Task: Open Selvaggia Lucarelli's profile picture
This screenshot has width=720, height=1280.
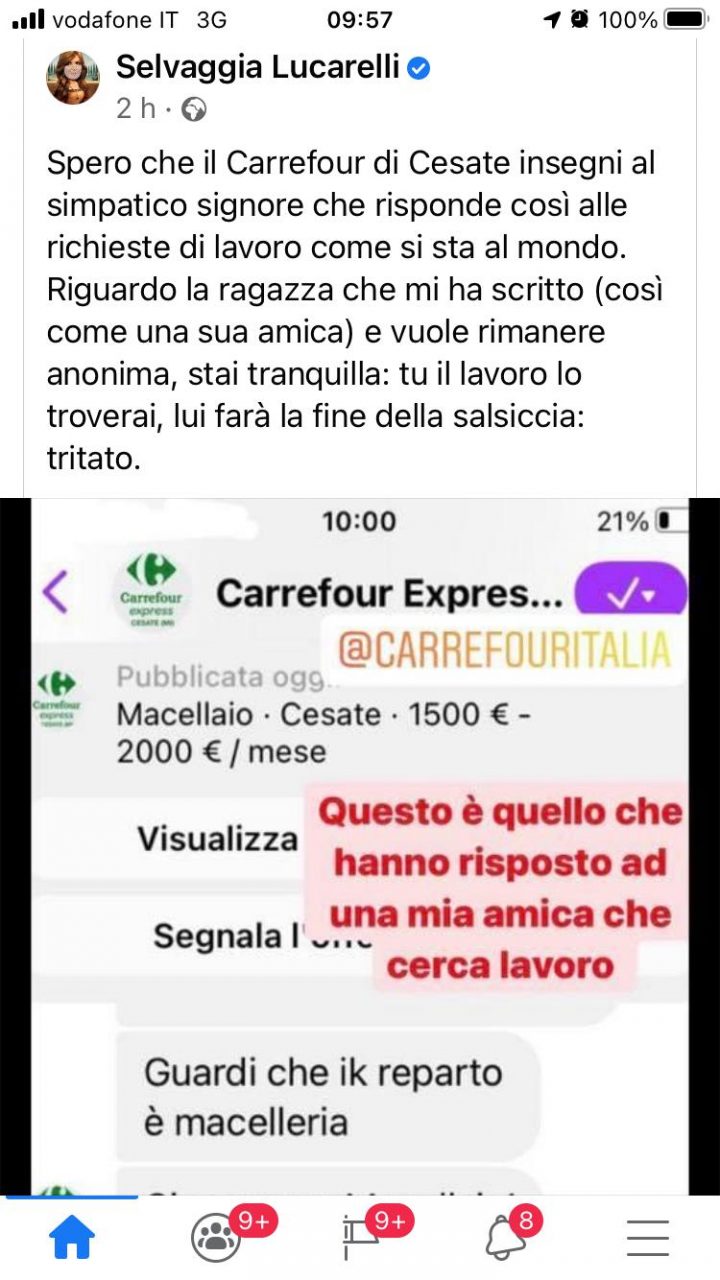Action: pyautogui.click(x=73, y=78)
